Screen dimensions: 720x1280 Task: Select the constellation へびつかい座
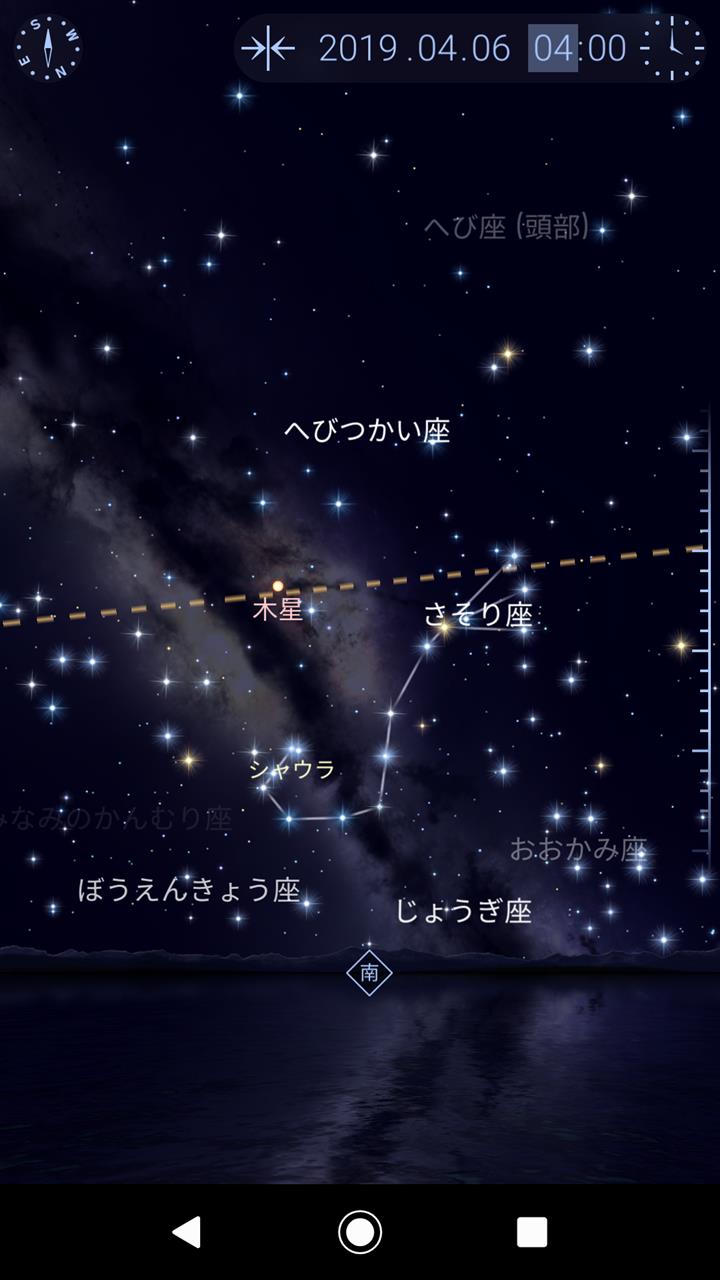(x=367, y=431)
